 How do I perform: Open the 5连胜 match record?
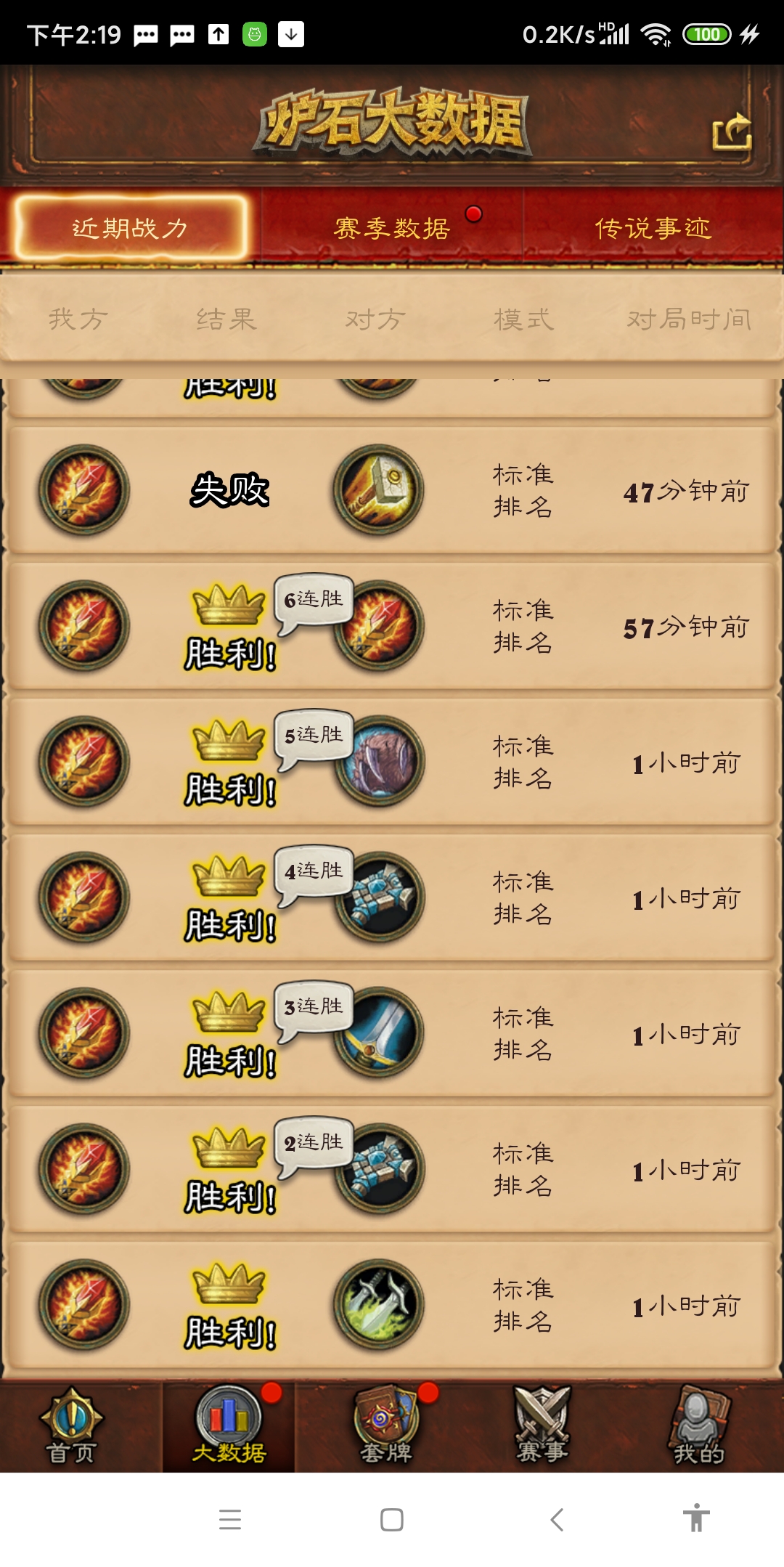click(x=392, y=762)
